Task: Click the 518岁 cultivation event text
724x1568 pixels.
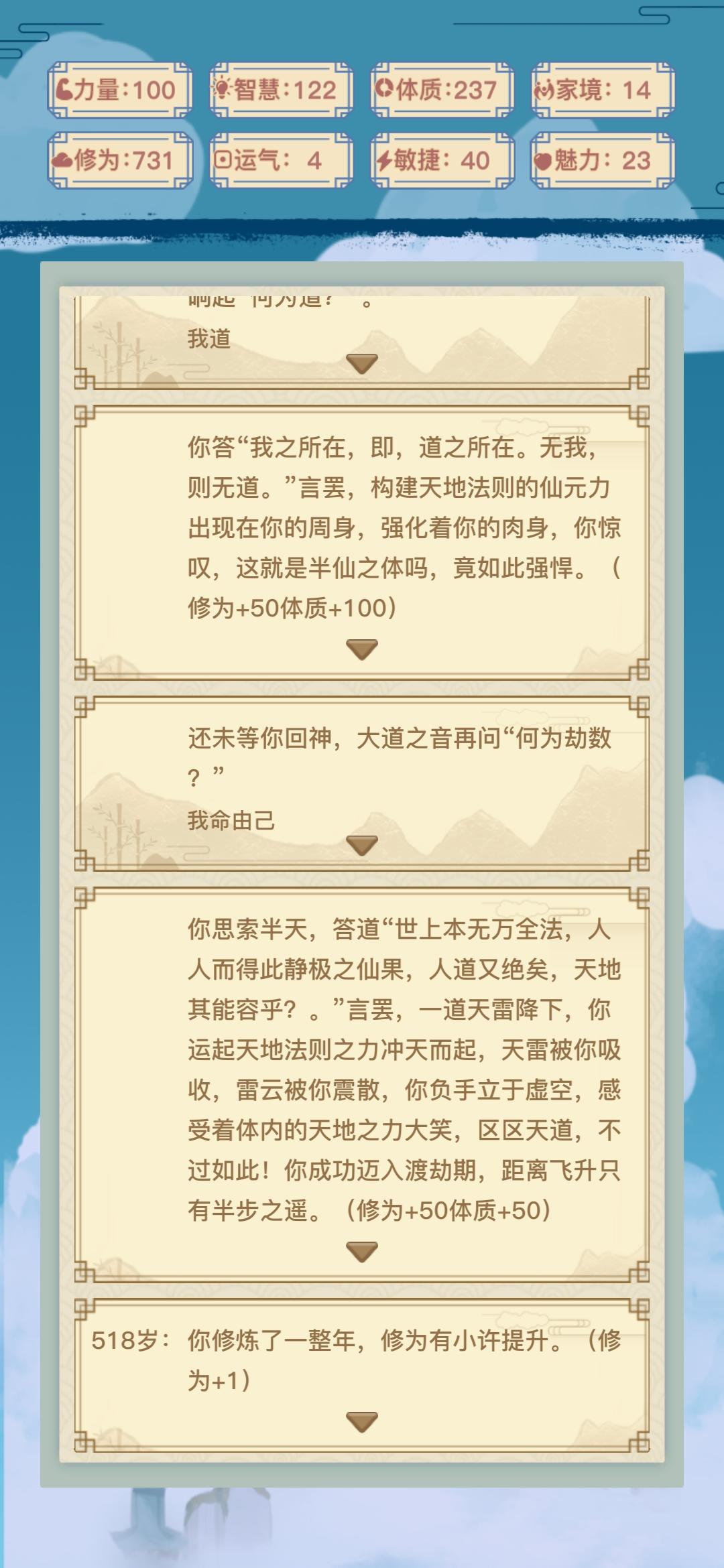Action: pyautogui.click(x=362, y=1364)
